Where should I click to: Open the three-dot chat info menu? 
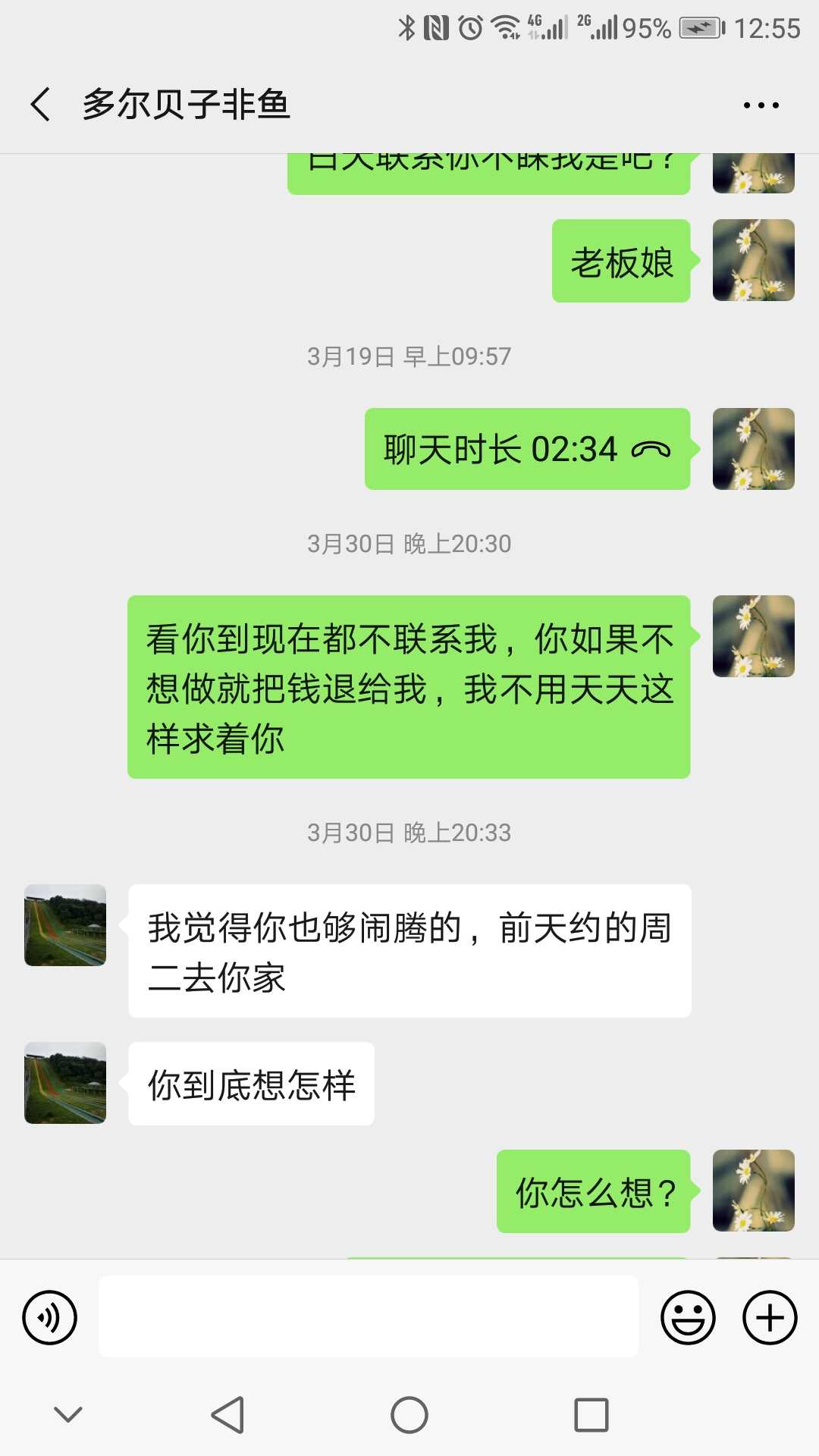tap(761, 105)
